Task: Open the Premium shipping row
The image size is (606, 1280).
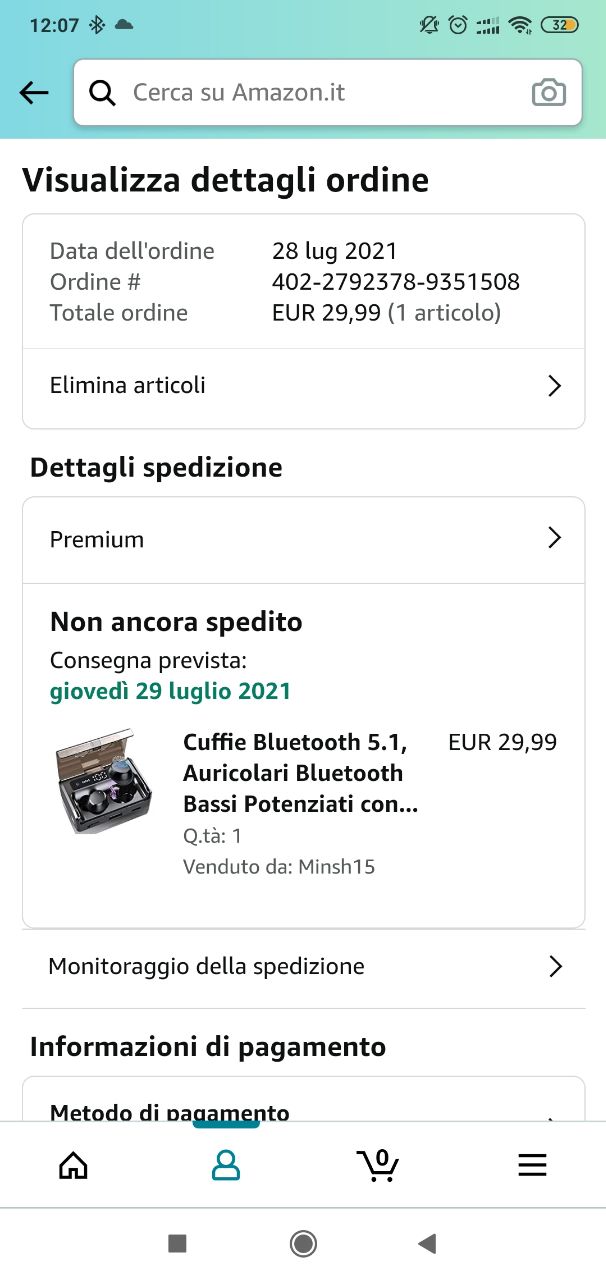Action: [x=303, y=539]
